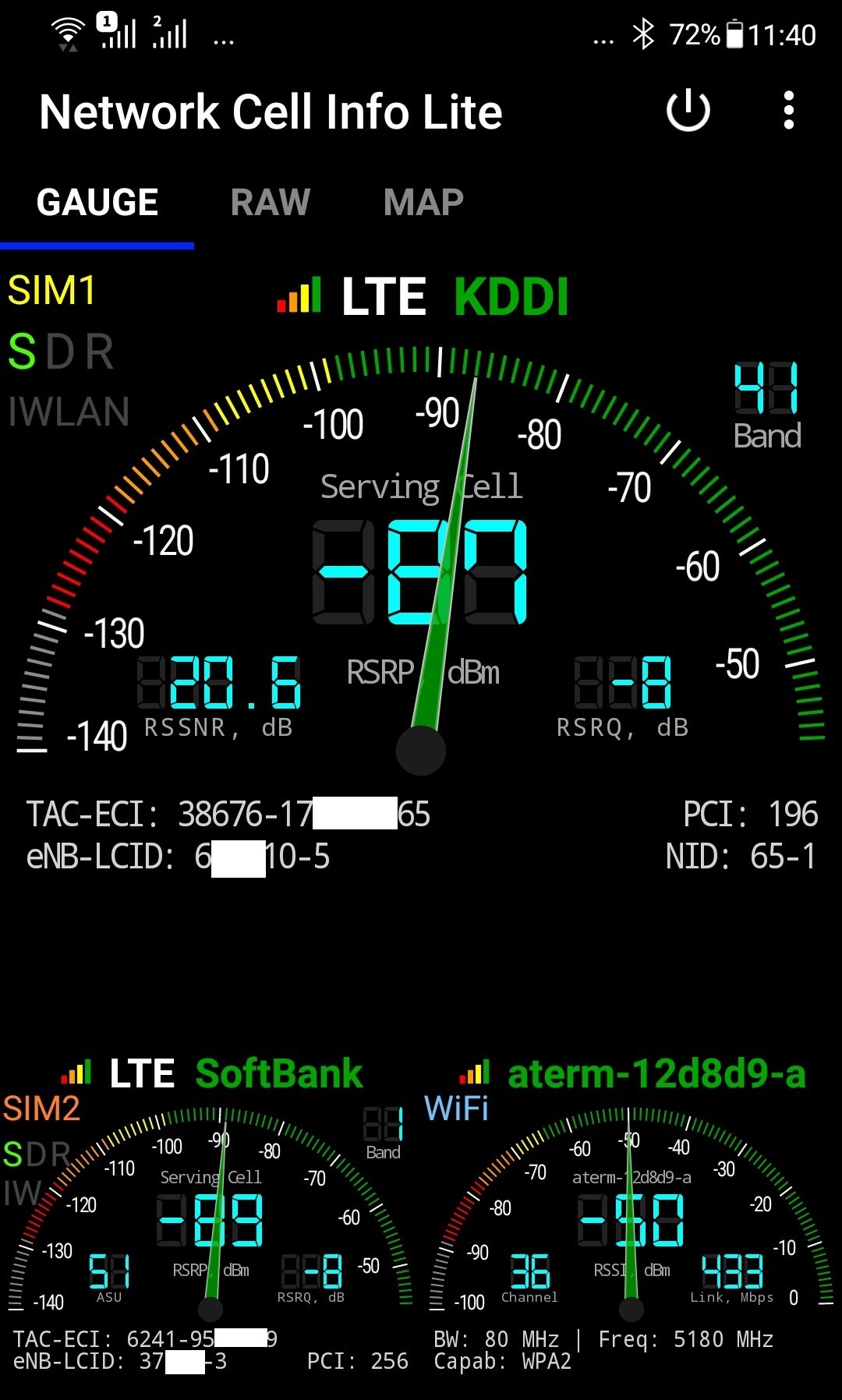
Task: Tap the power icon in the app bar
Action: click(x=688, y=111)
